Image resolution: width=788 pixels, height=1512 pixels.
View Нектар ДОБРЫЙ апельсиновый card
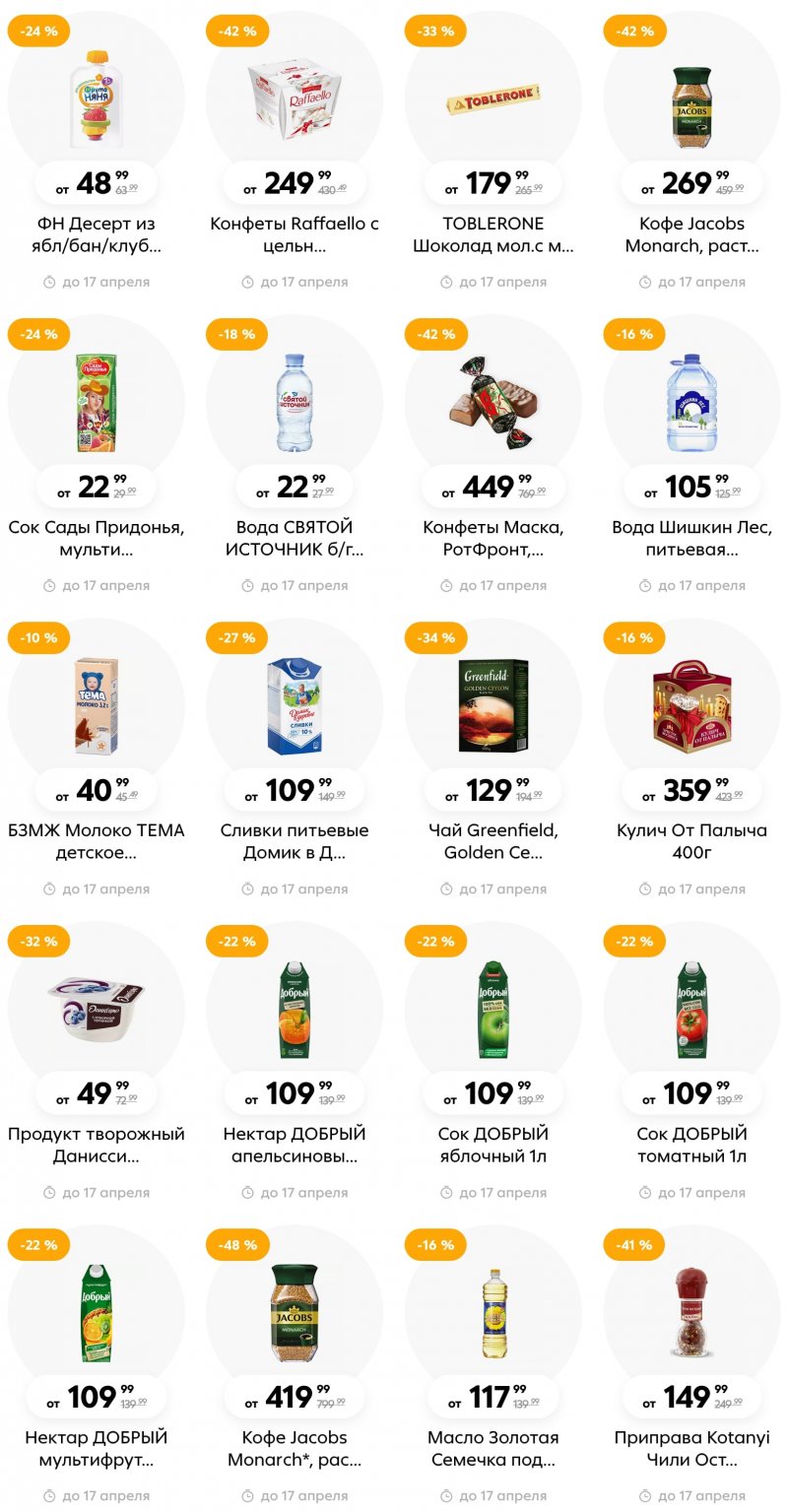tap(295, 1009)
